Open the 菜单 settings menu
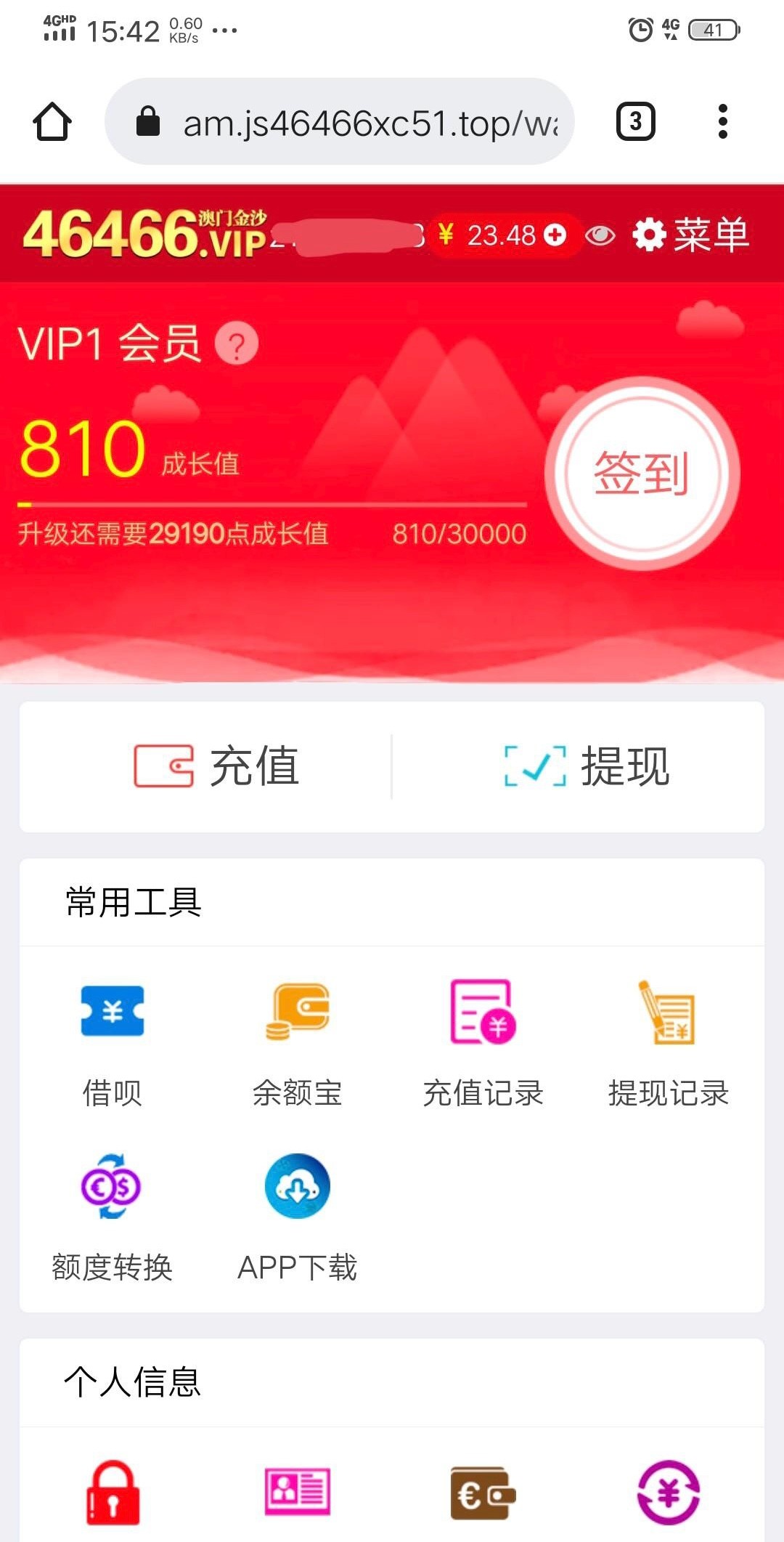Viewport: 784px width, 1542px height. coord(690,235)
